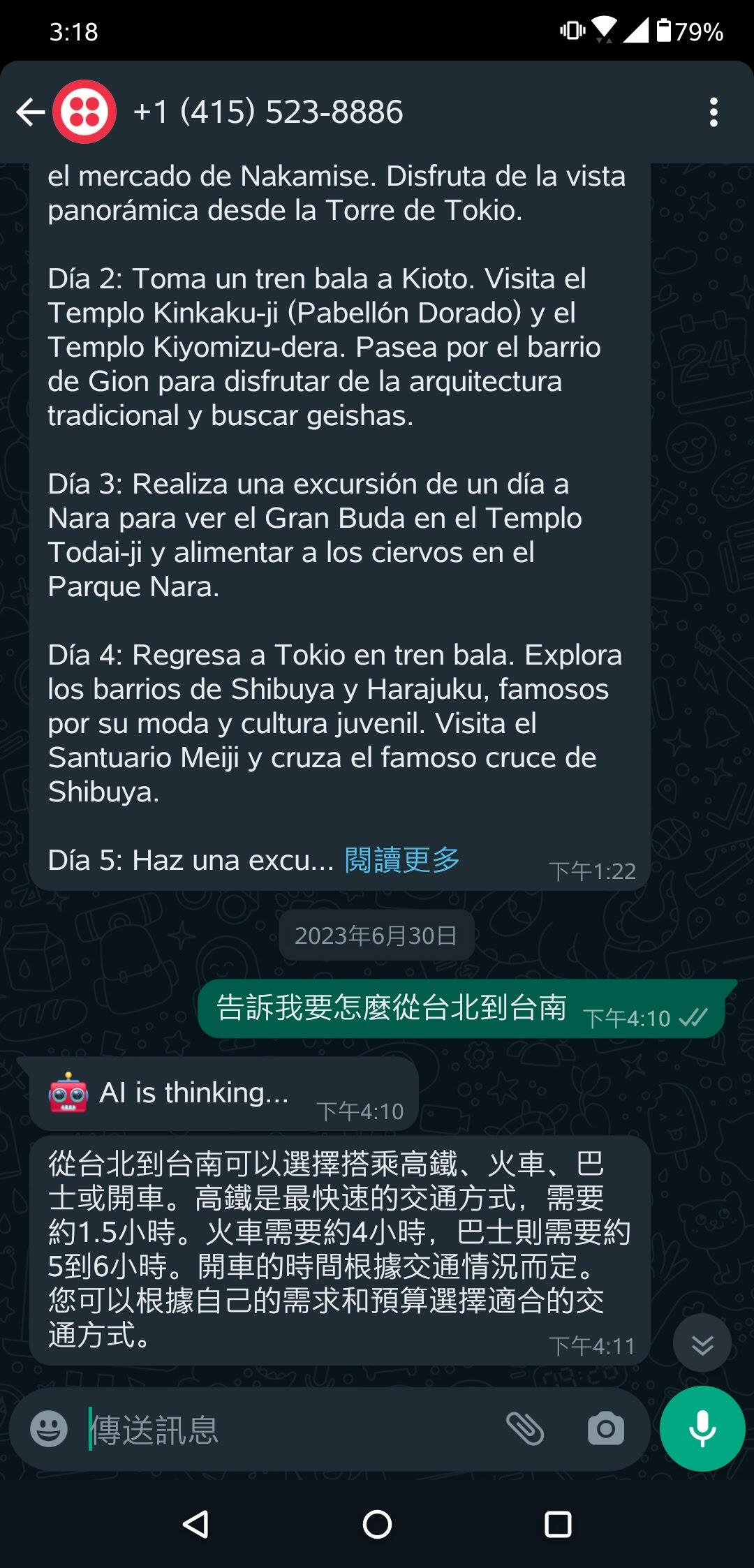Open the three-dot overflow menu
This screenshot has width=754, height=1568.
click(x=713, y=112)
